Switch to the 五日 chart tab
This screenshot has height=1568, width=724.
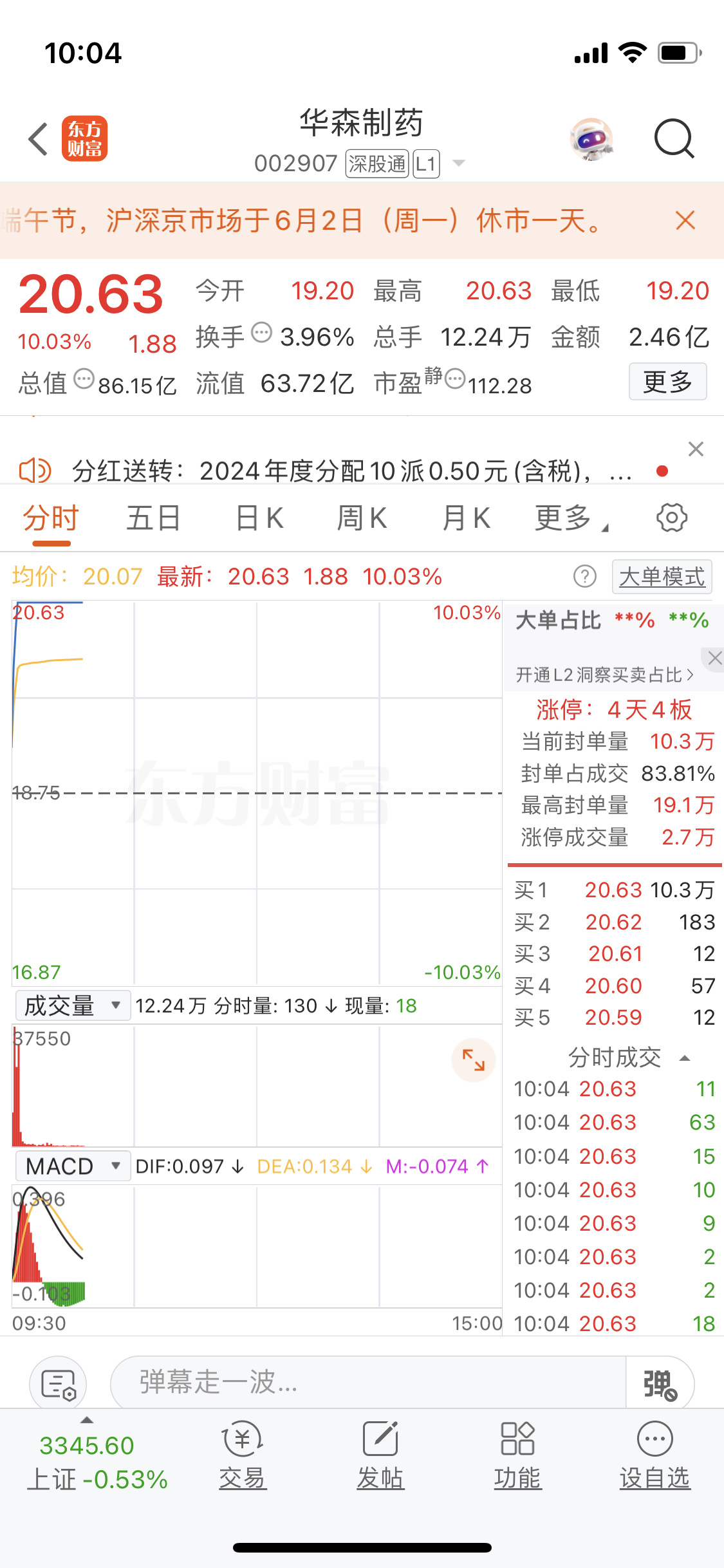(x=153, y=519)
